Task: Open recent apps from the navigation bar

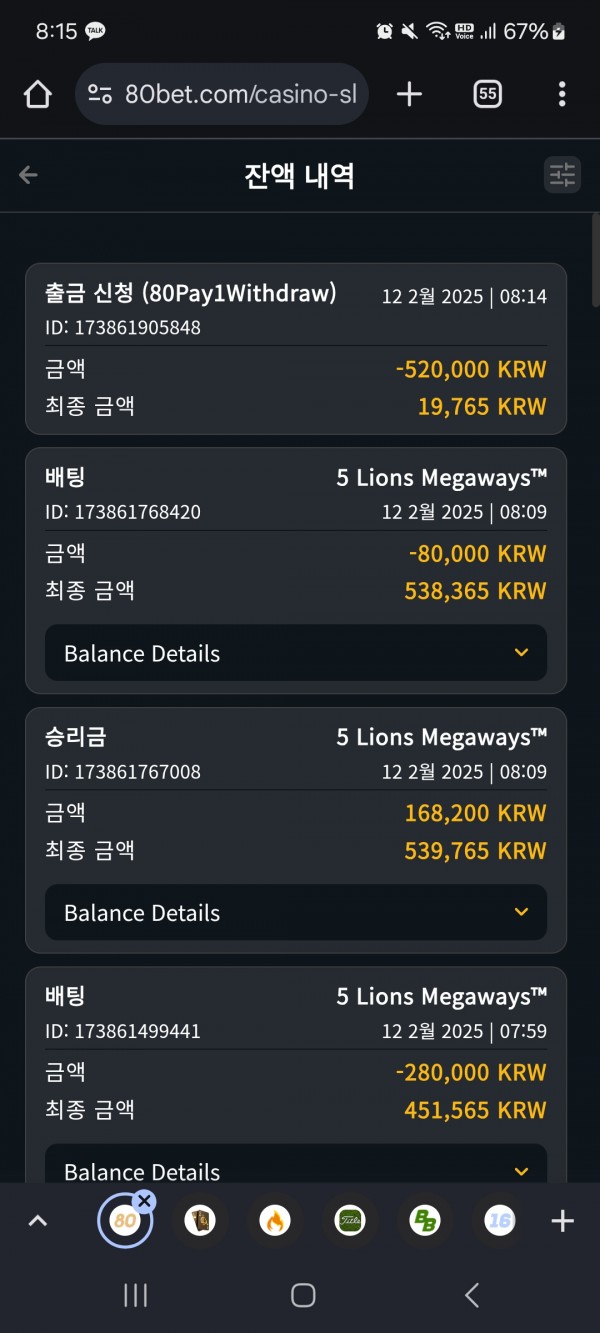Action: pos(135,1296)
